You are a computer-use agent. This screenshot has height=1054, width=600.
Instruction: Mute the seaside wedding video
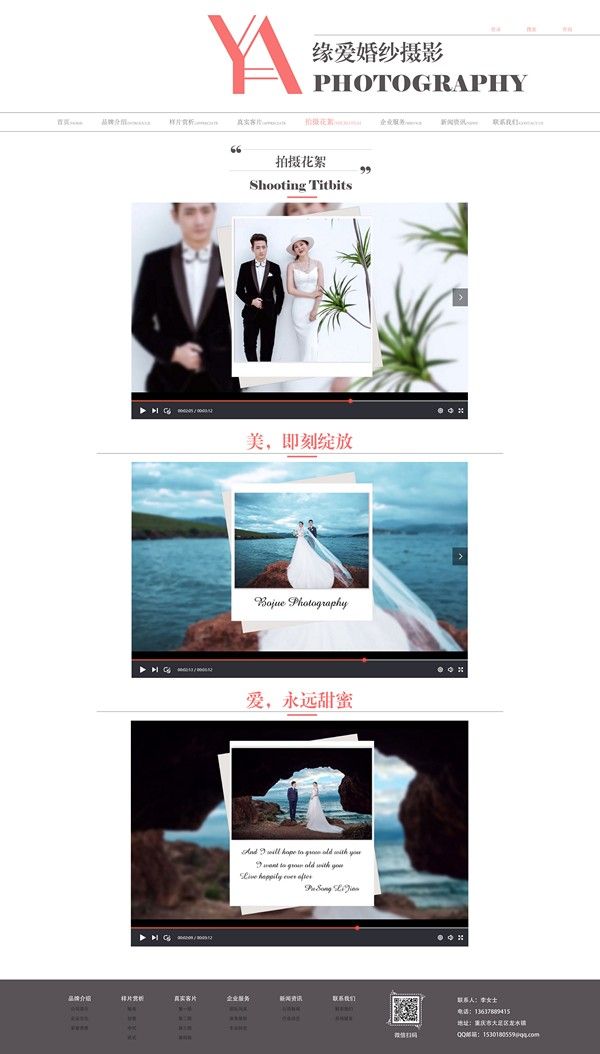tap(450, 669)
